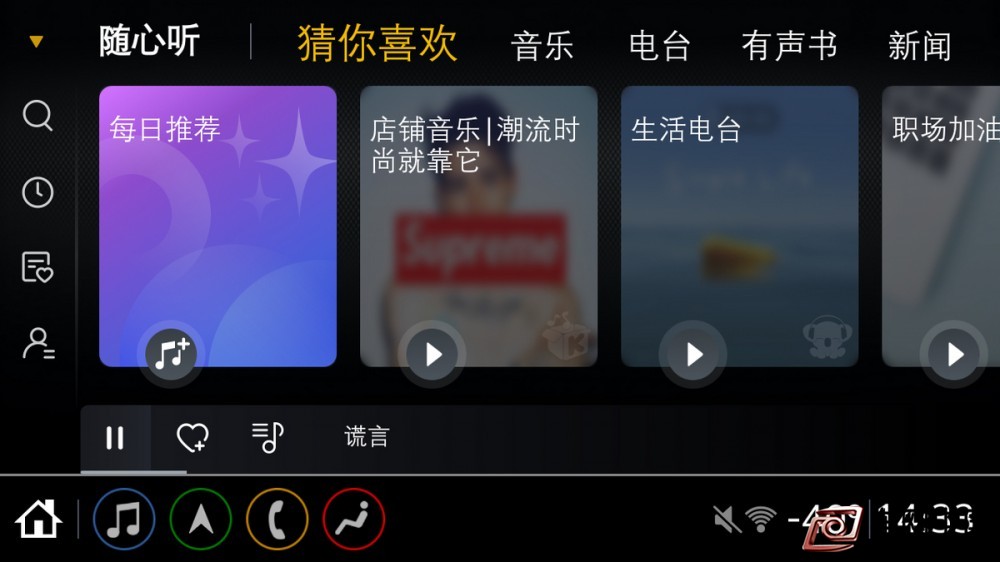Image resolution: width=1000 pixels, height=562 pixels.
Task: Open the phone app in the dock
Action: [x=277, y=520]
